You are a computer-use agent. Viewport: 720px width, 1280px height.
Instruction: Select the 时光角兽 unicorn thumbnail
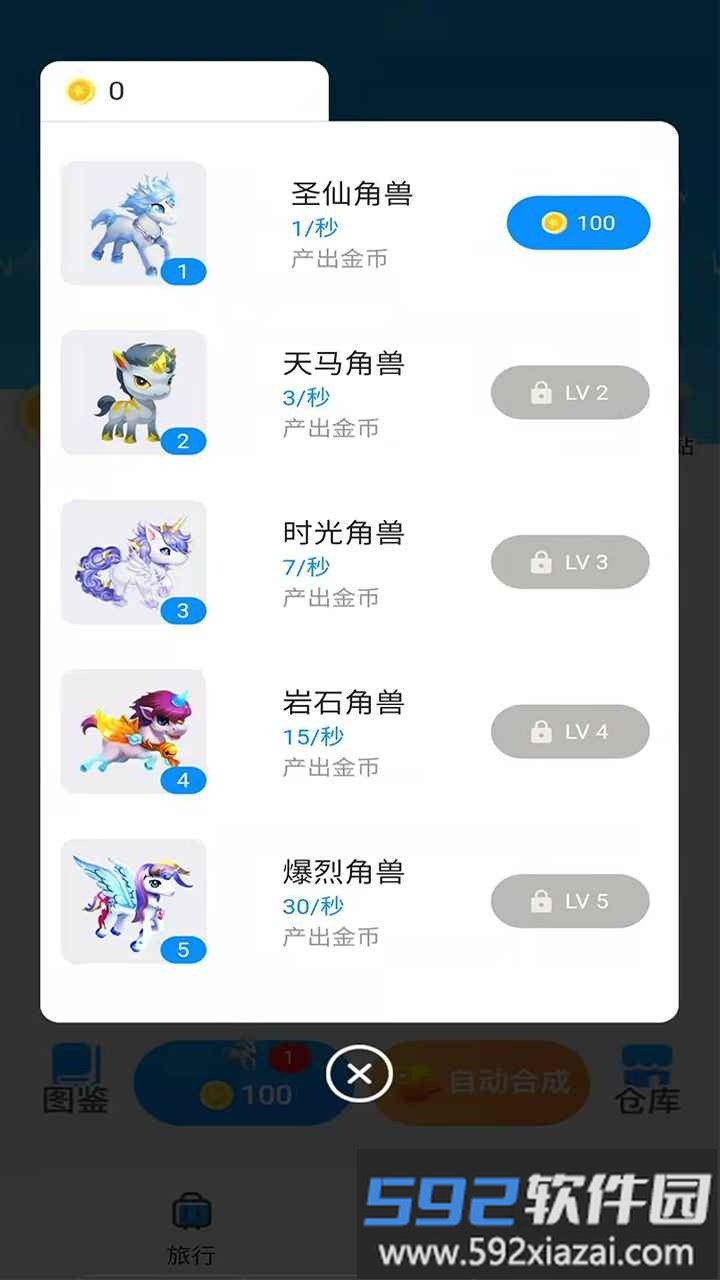[134, 562]
